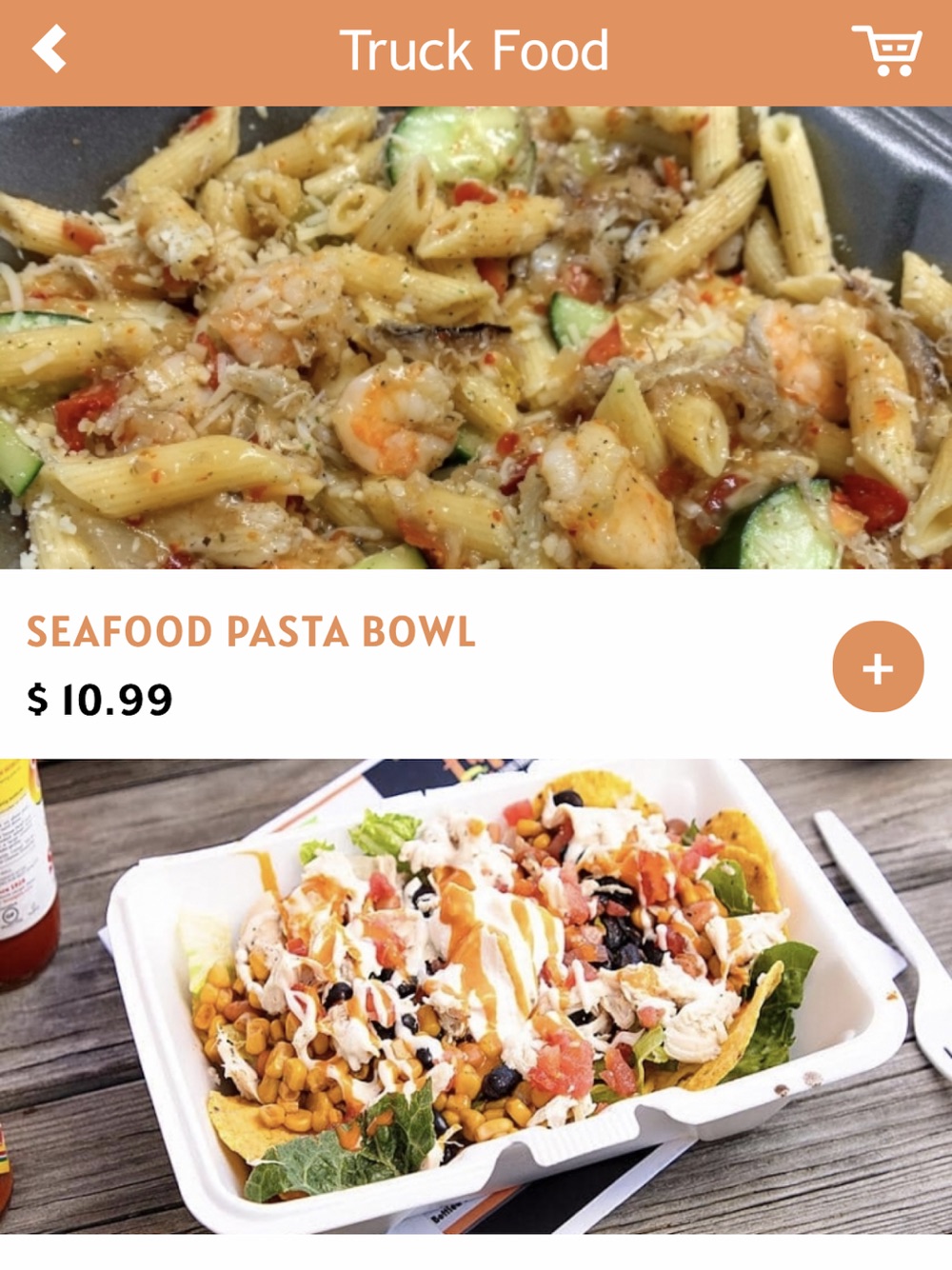Viewport: 952px width, 1270px height.
Task: Open the shopping cart
Action: pos(886,51)
